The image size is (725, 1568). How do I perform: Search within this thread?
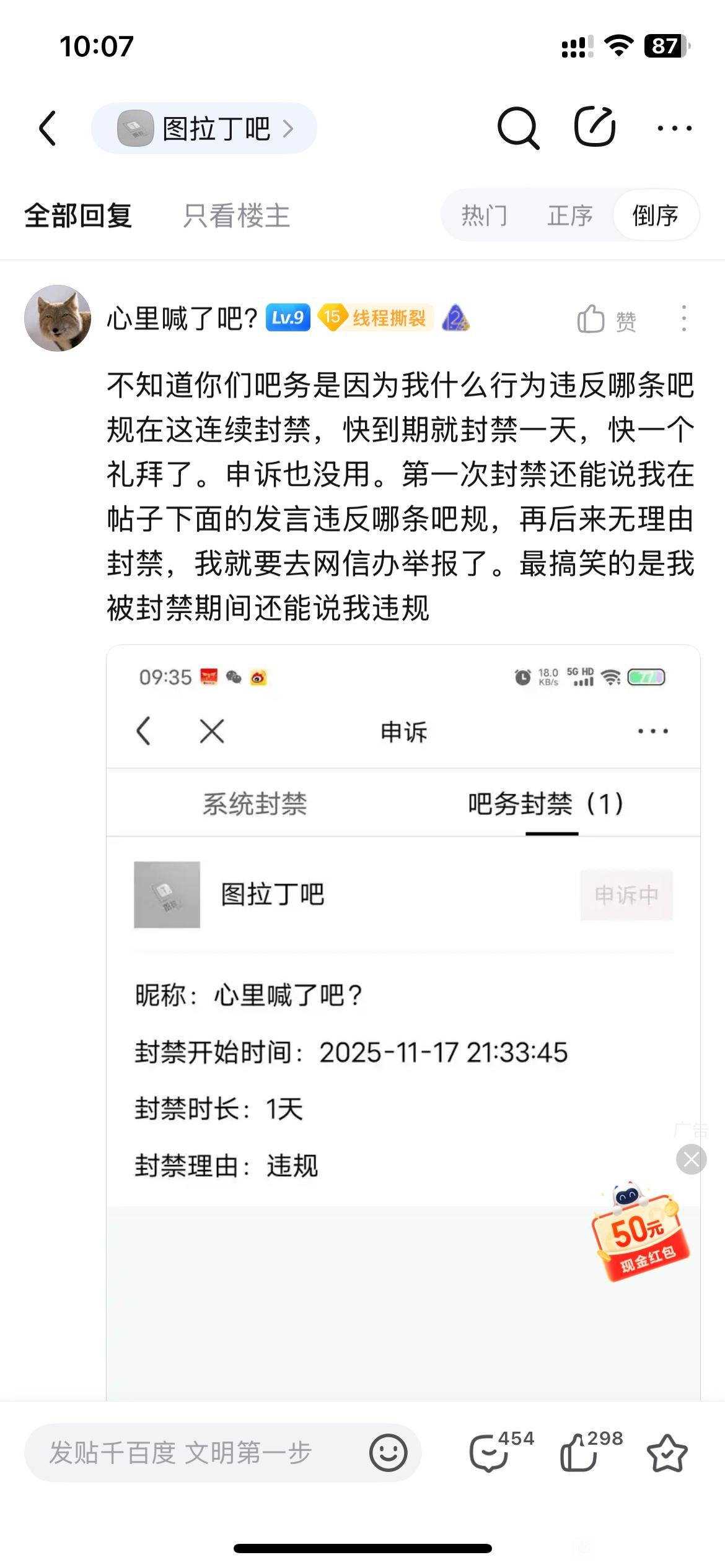(x=518, y=128)
